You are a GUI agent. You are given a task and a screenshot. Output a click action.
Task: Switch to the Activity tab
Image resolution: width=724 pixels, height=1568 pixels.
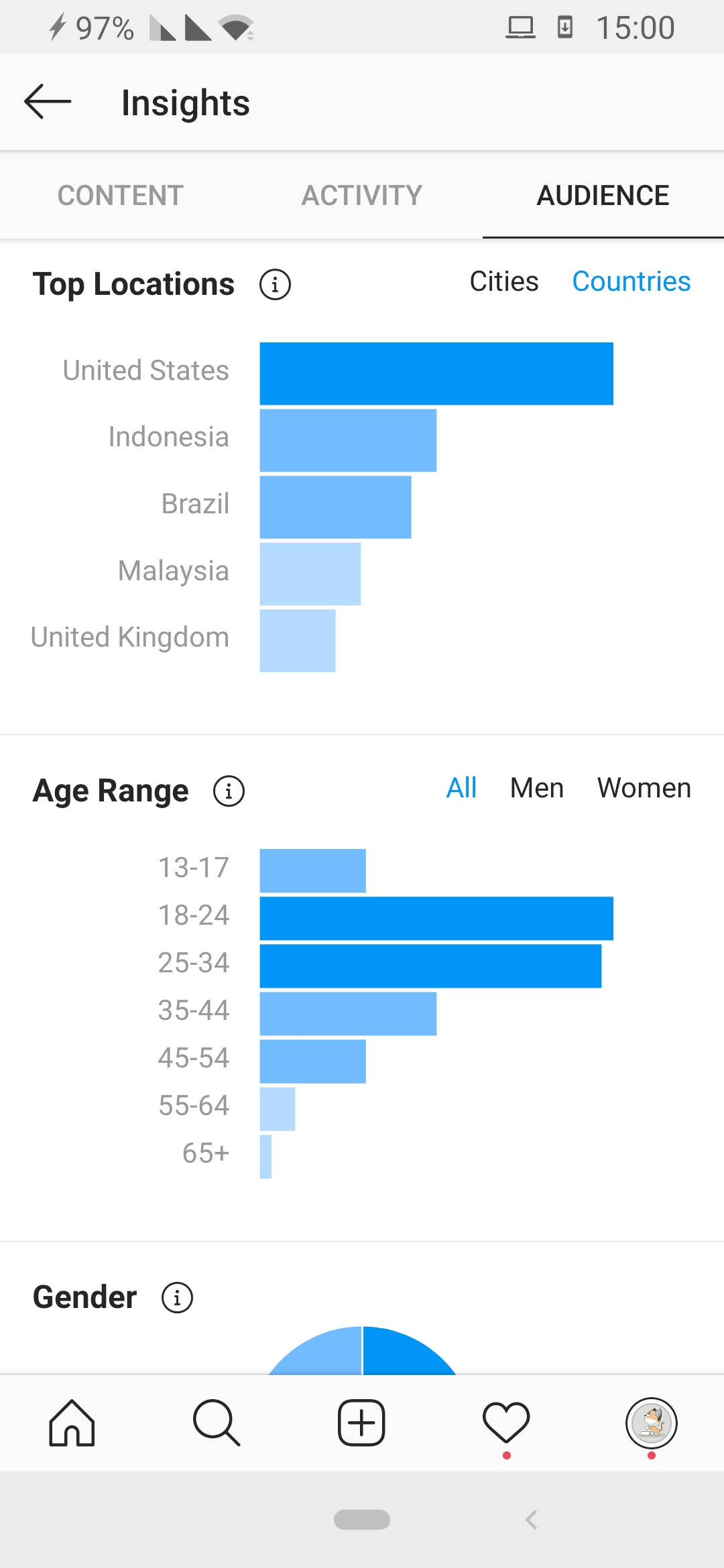[x=362, y=196]
